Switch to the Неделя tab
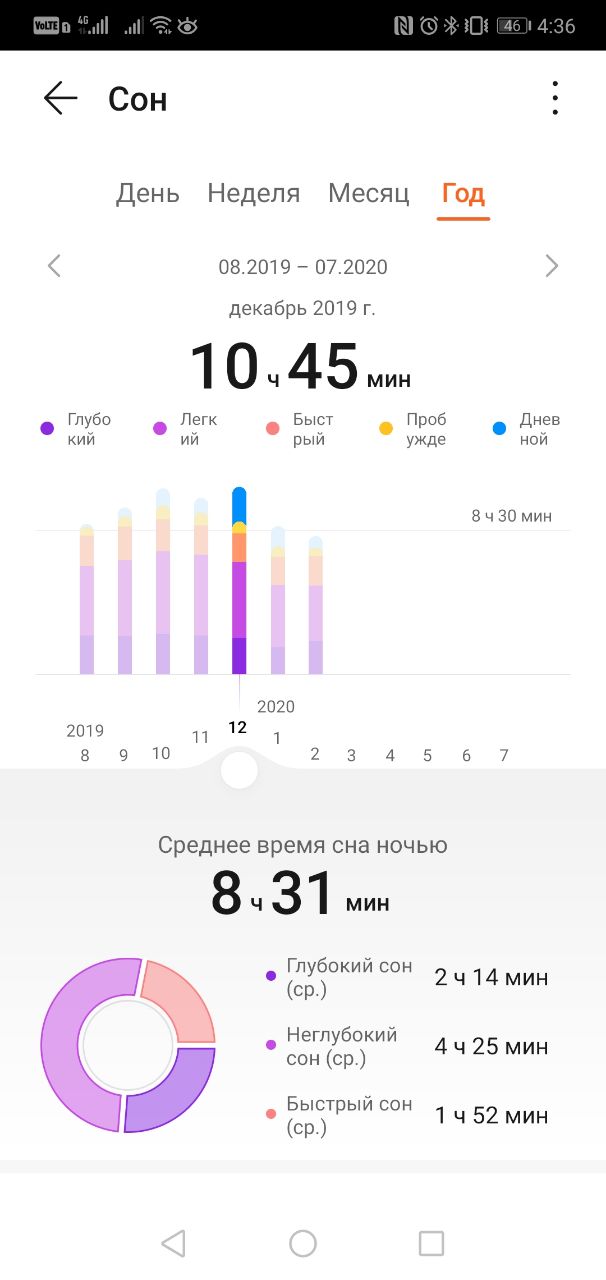Viewport: 606px width, 1280px height. pyautogui.click(x=254, y=193)
